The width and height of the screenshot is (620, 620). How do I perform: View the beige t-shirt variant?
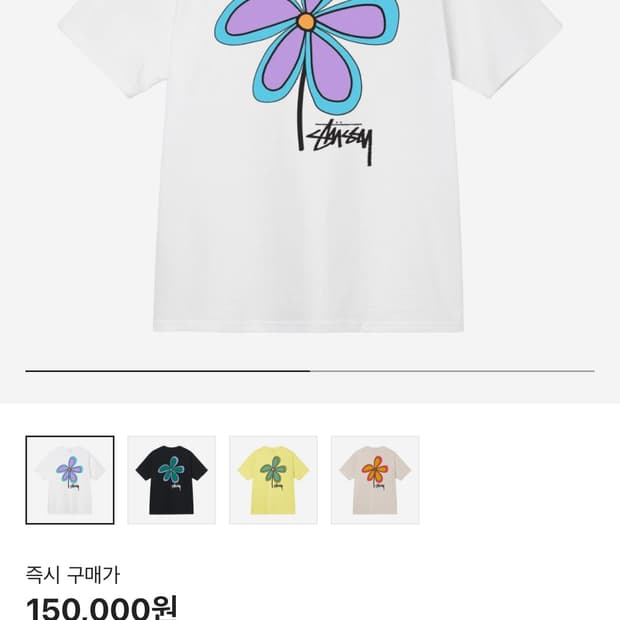tap(375, 480)
